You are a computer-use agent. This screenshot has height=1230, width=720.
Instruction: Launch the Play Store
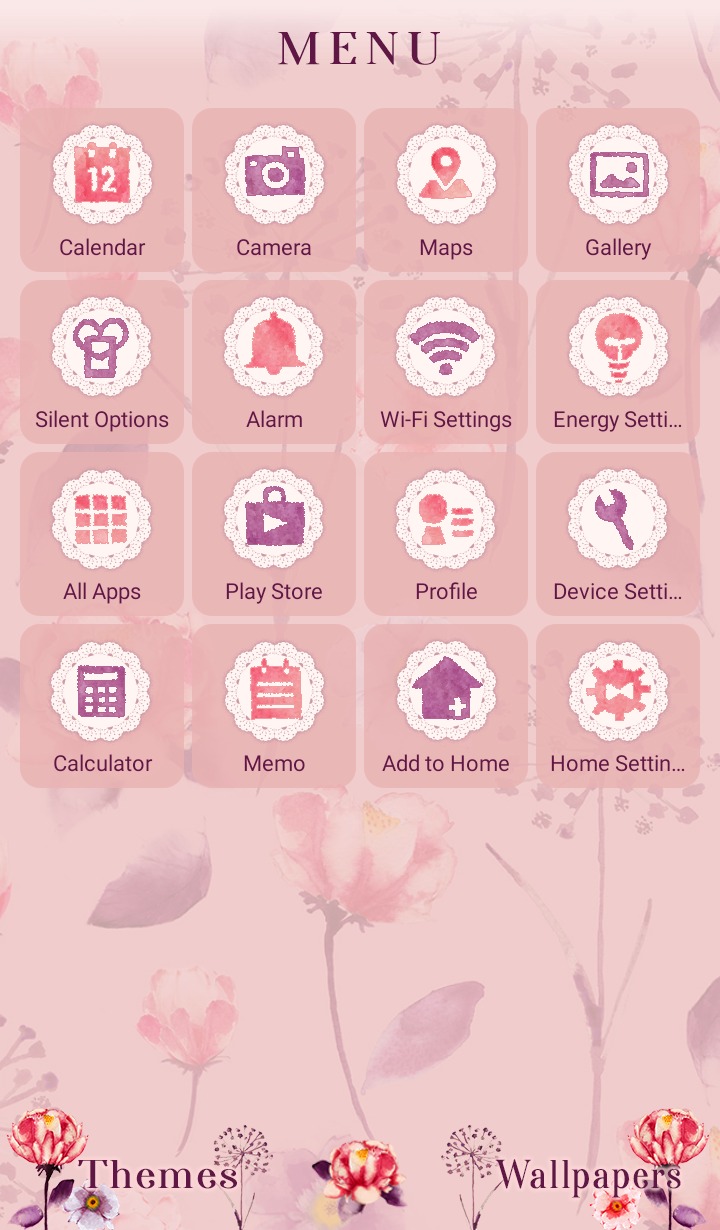click(274, 534)
